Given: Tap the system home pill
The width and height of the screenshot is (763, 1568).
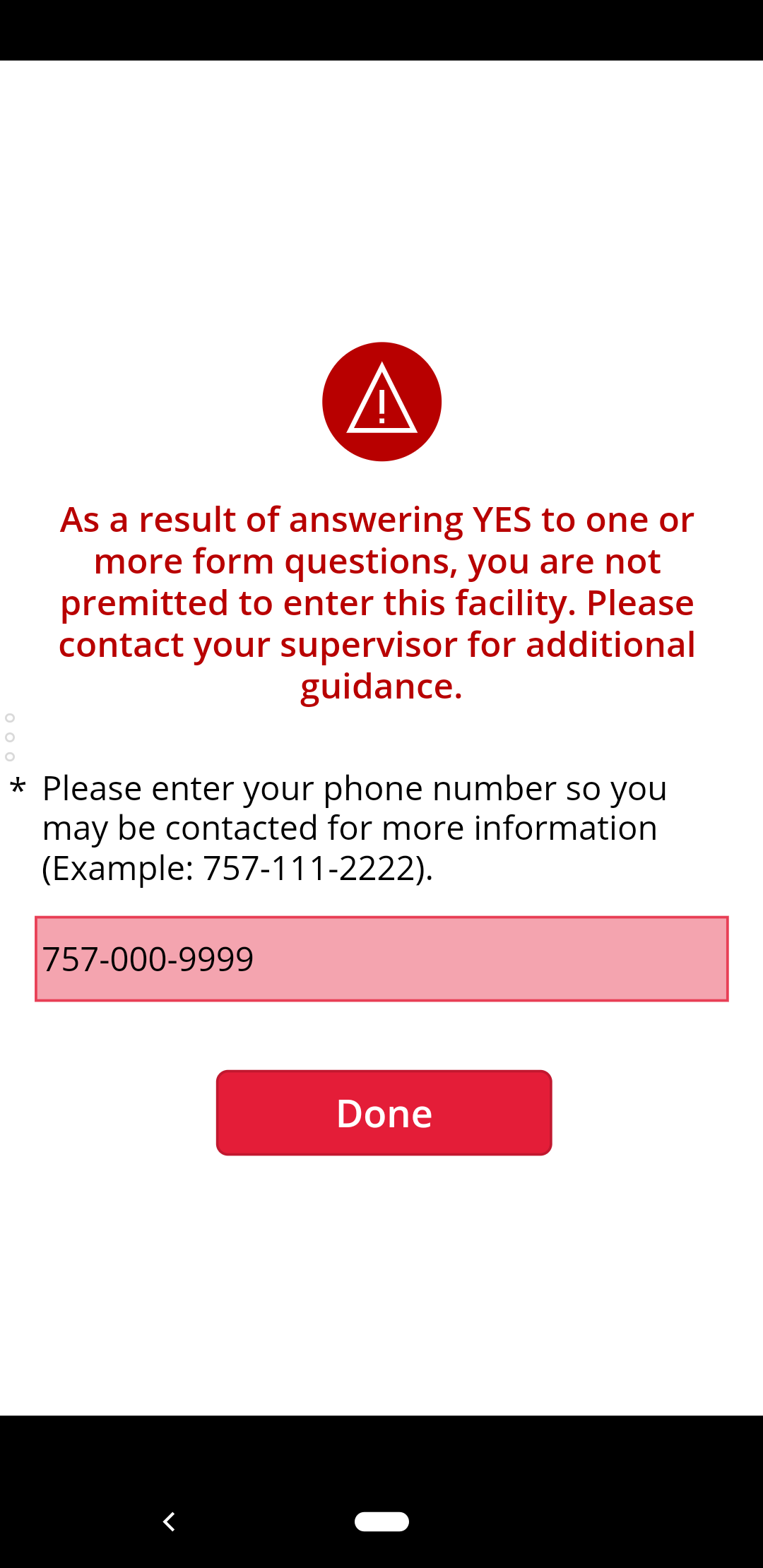Looking at the screenshot, I should (x=381, y=1521).
